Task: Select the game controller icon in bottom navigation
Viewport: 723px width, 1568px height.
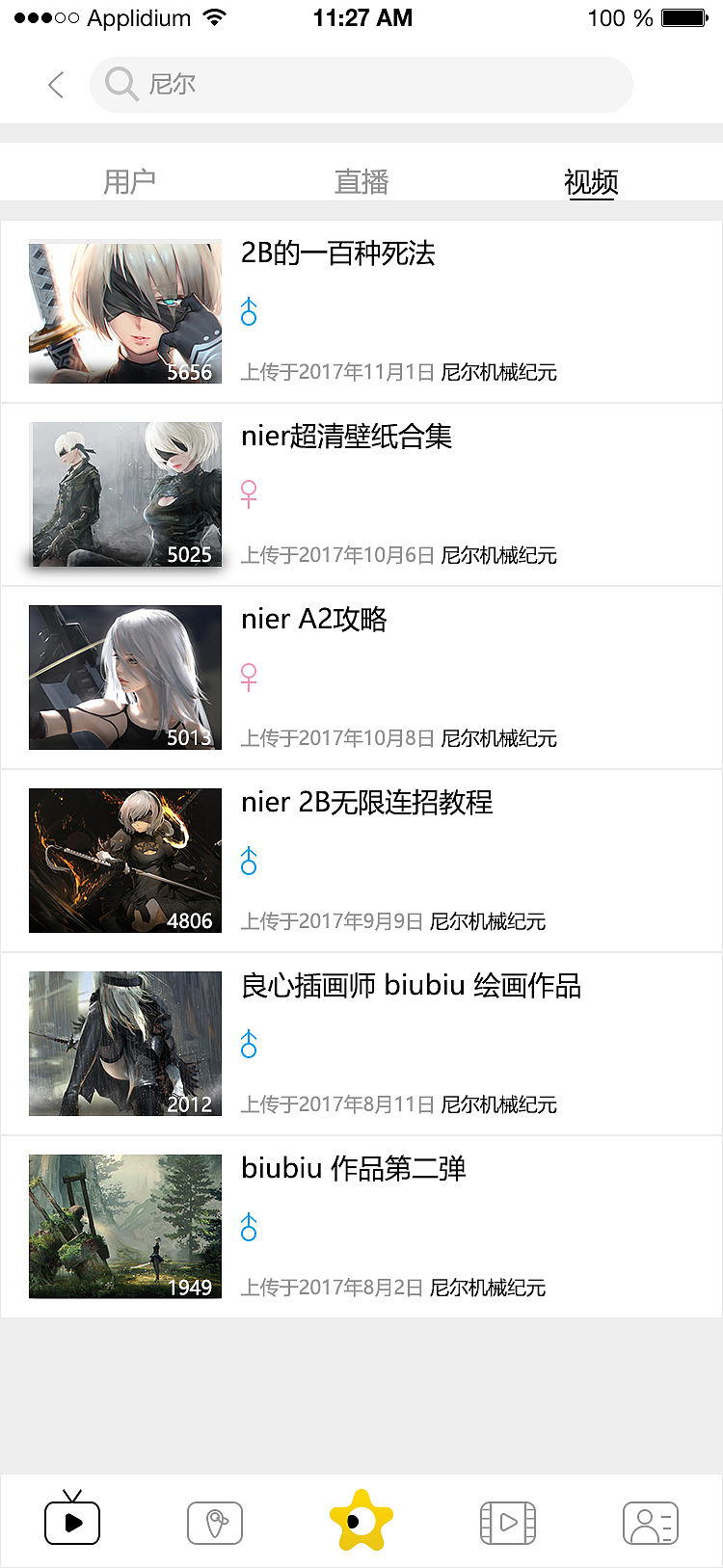Action: pos(214,1522)
